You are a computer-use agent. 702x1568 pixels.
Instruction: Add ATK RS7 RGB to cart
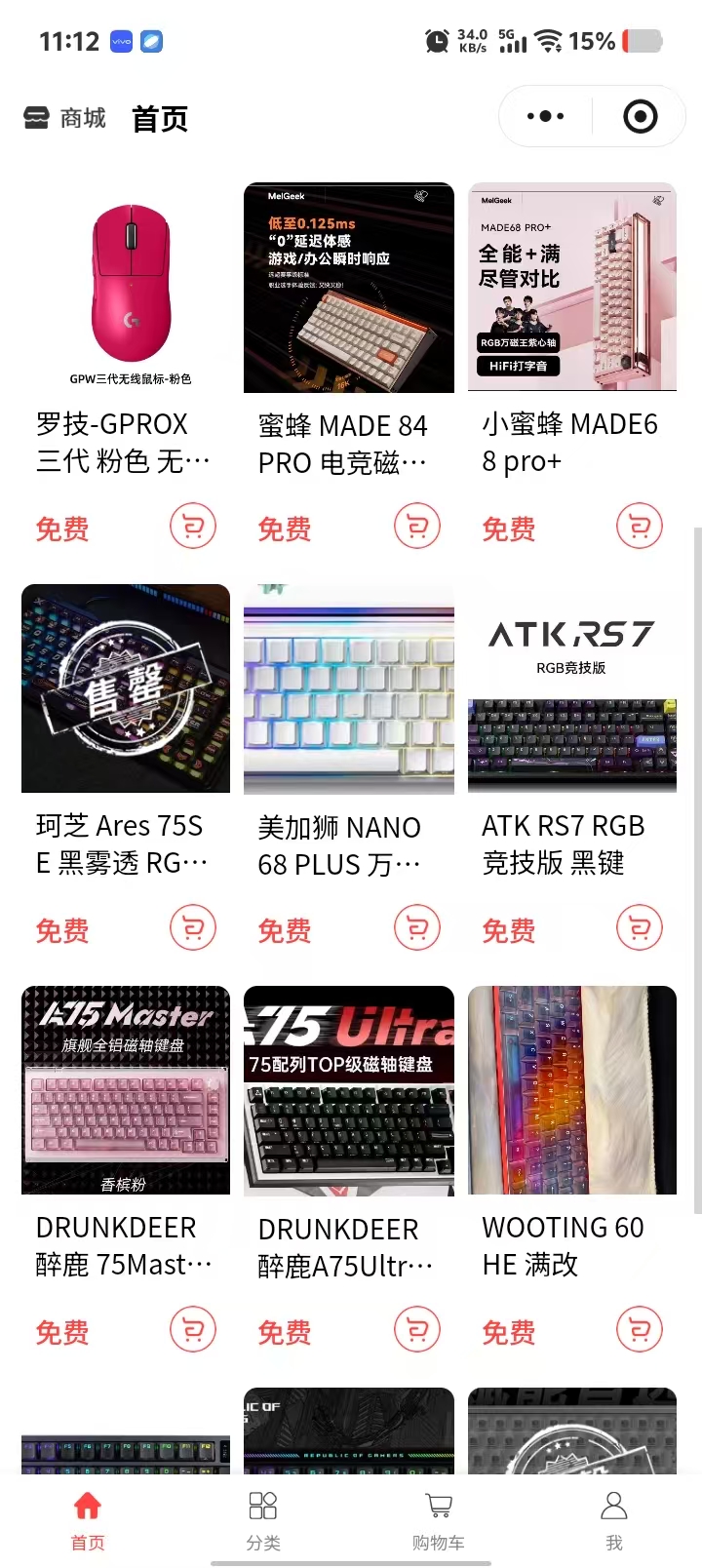640,928
